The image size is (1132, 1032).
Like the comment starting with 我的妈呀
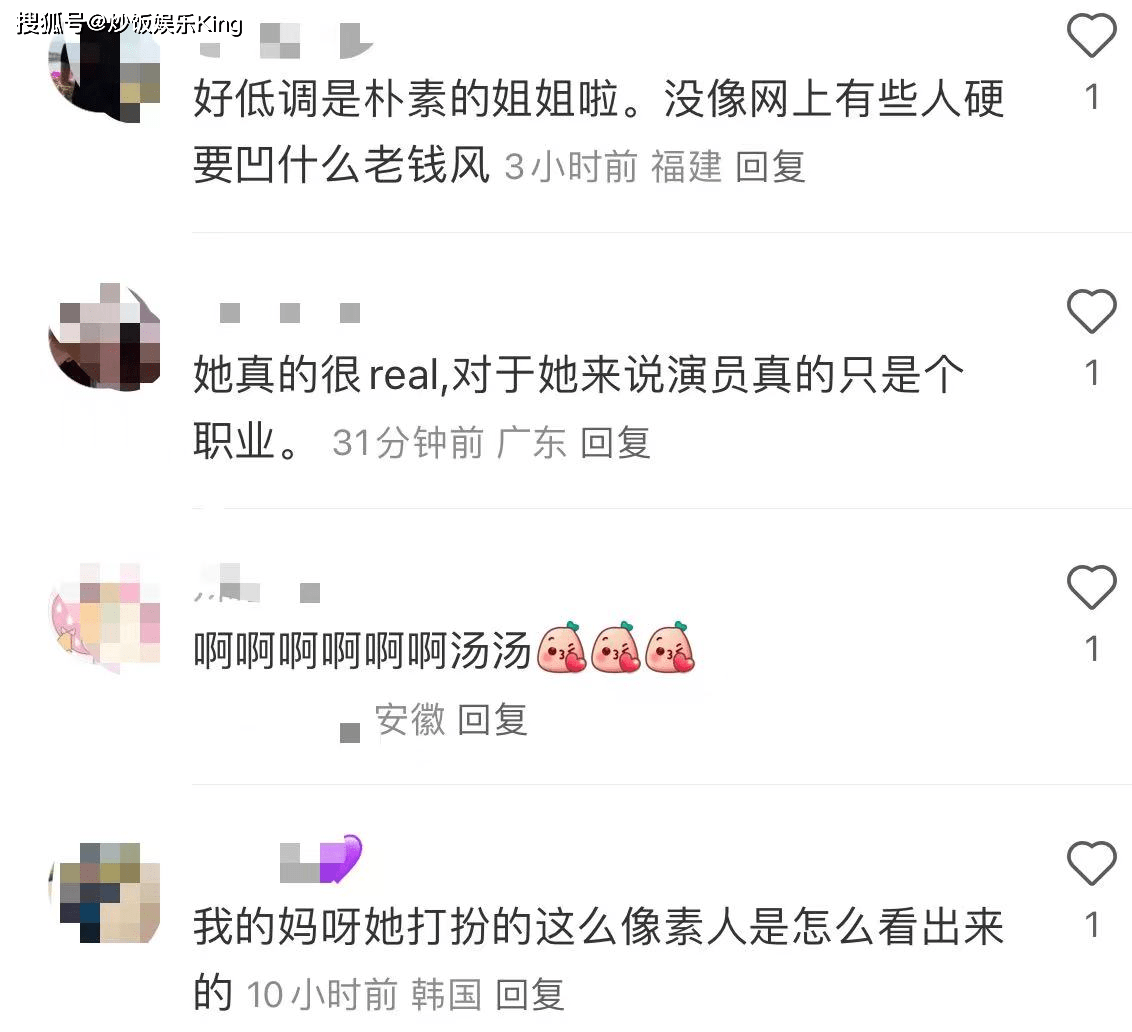(1091, 863)
